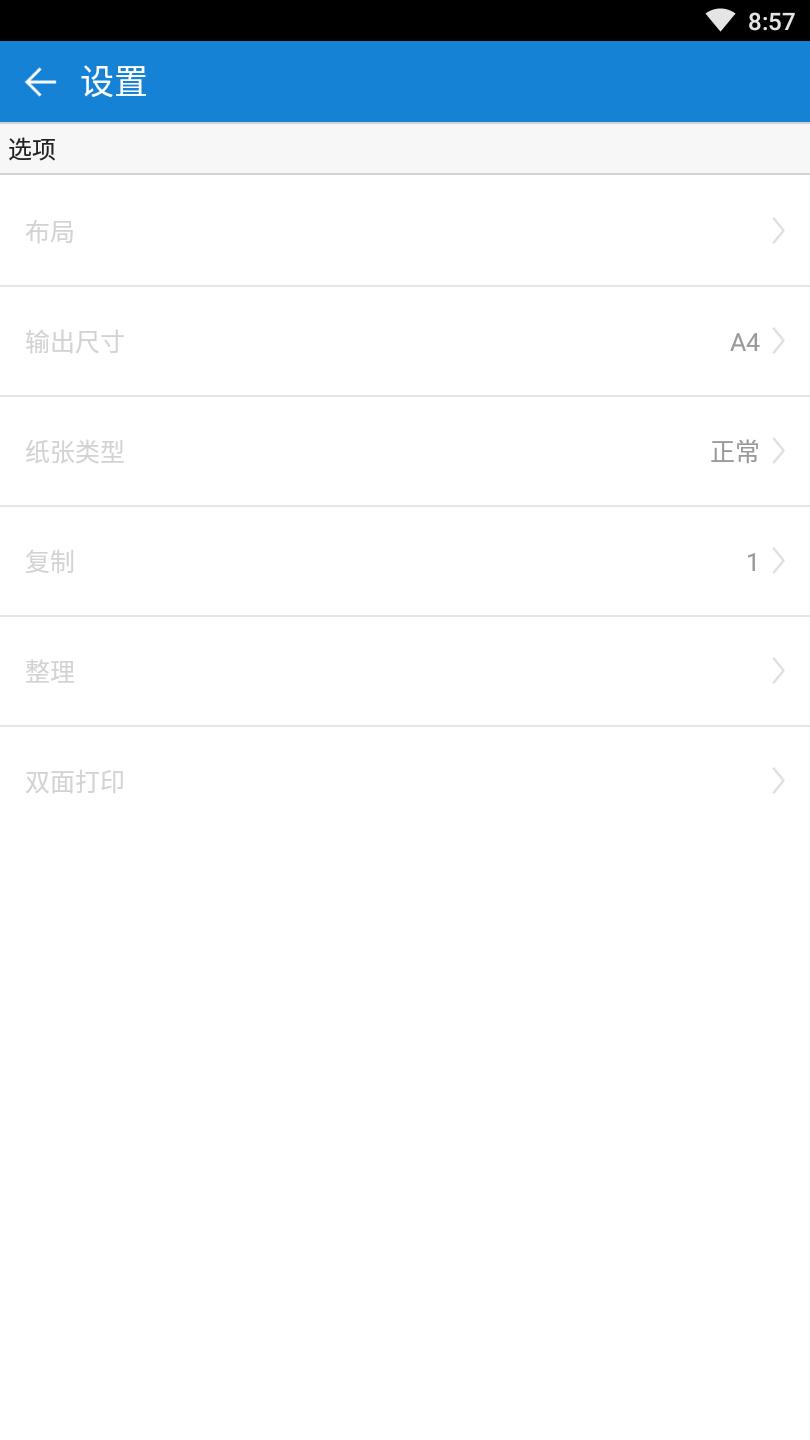
Task: Expand chevron next to 纸张类型 row
Action: point(778,451)
